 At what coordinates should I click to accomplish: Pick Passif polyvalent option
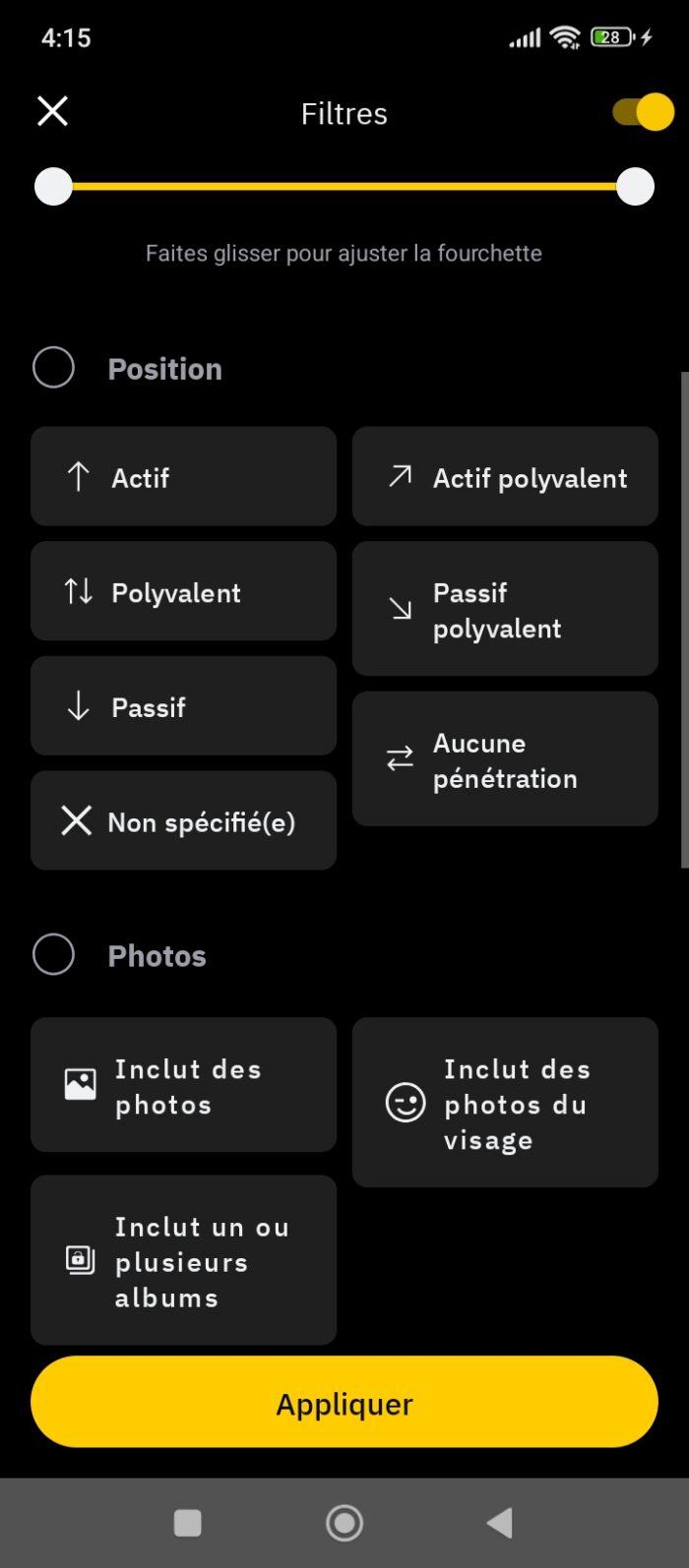505,609
